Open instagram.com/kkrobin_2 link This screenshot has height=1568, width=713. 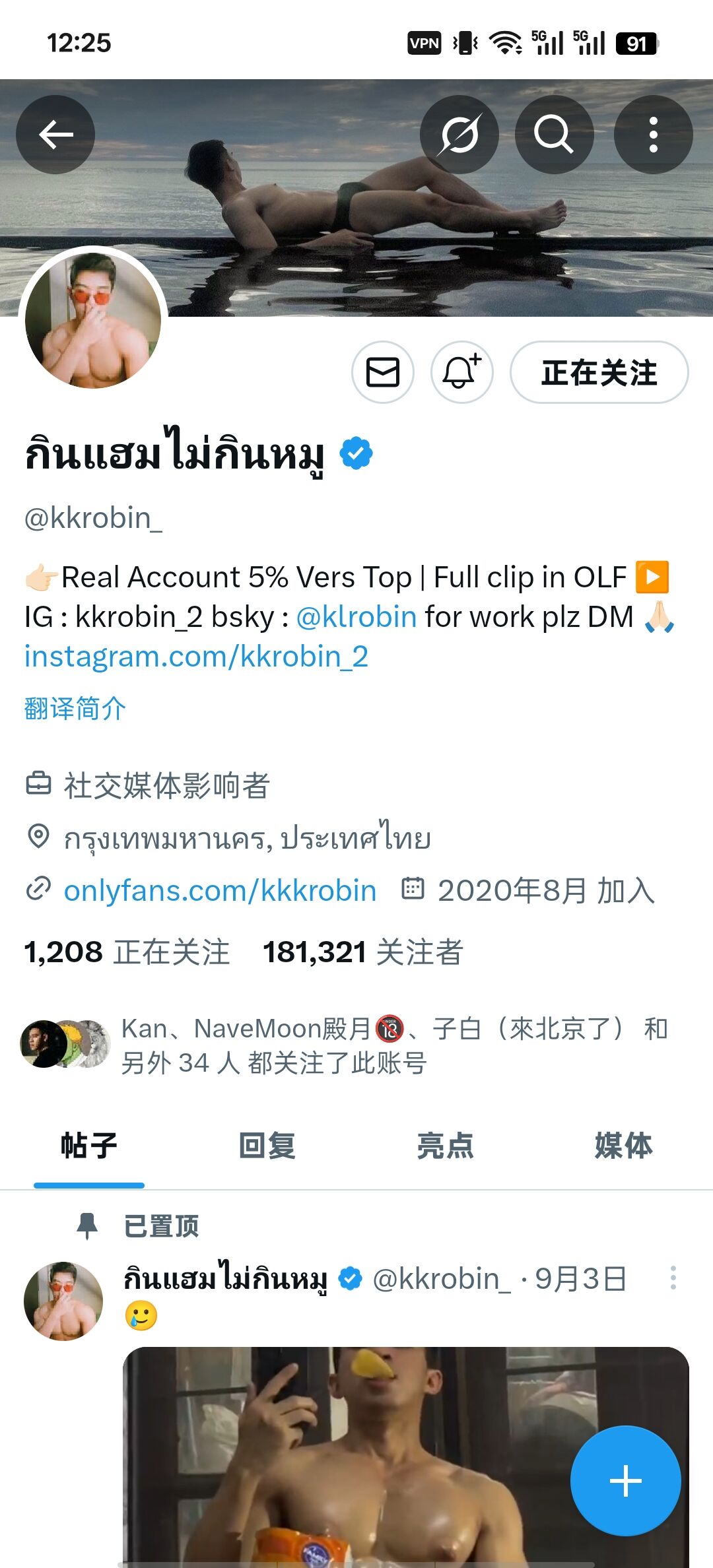(x=196, y=657)
